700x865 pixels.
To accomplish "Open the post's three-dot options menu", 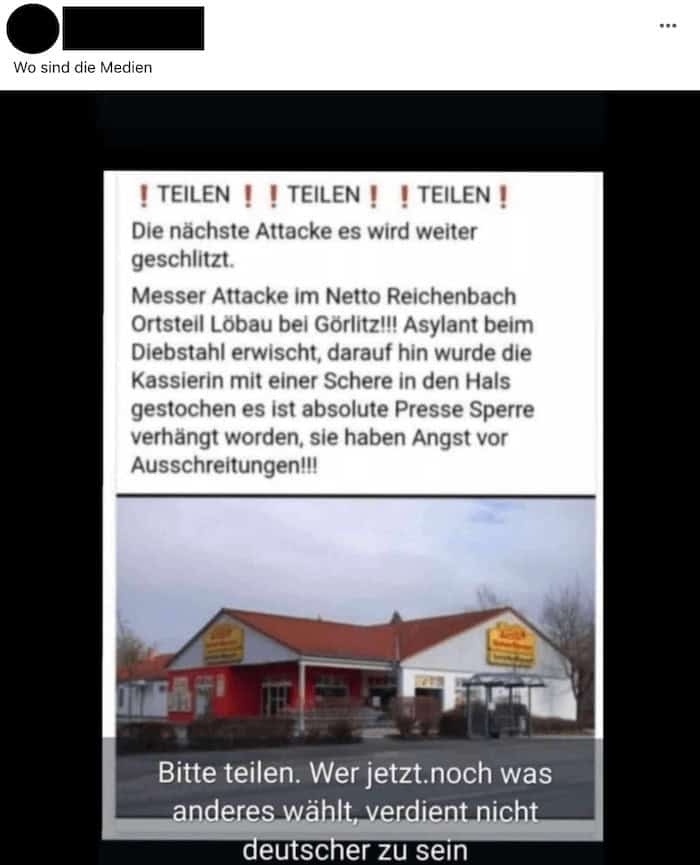I will 669,26.
